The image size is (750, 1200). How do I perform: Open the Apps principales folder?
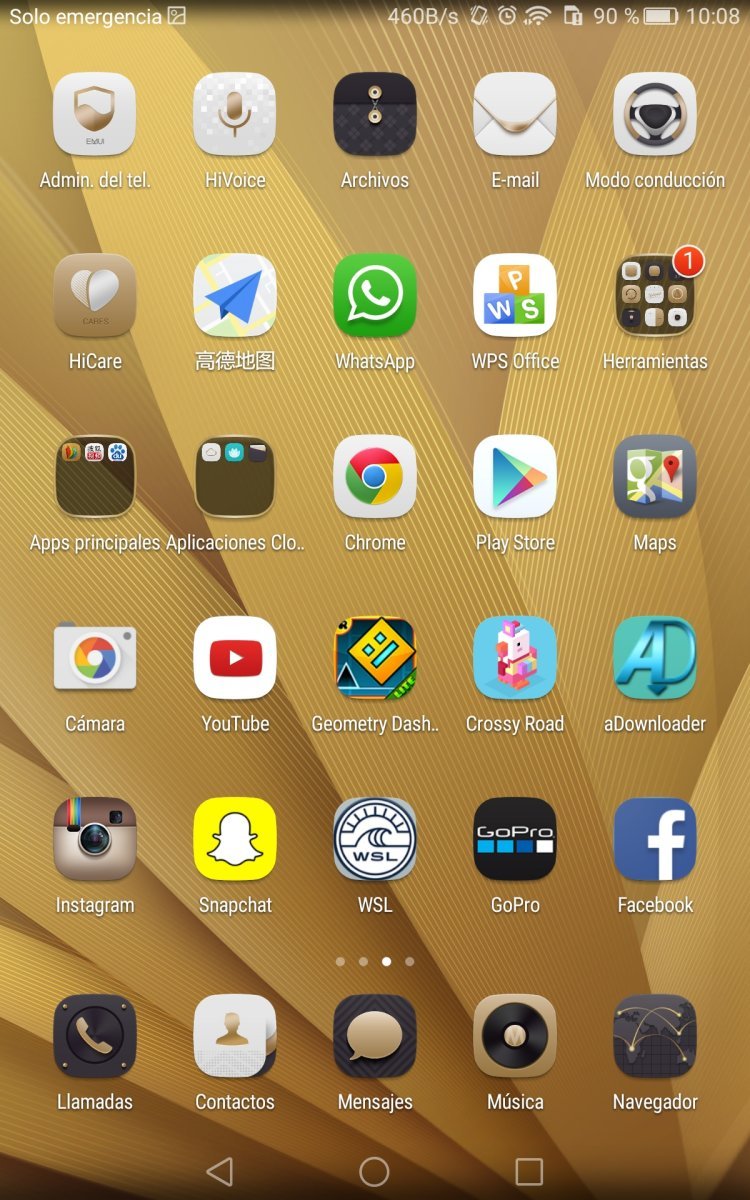pyautogui.click(x=95, y=476)
